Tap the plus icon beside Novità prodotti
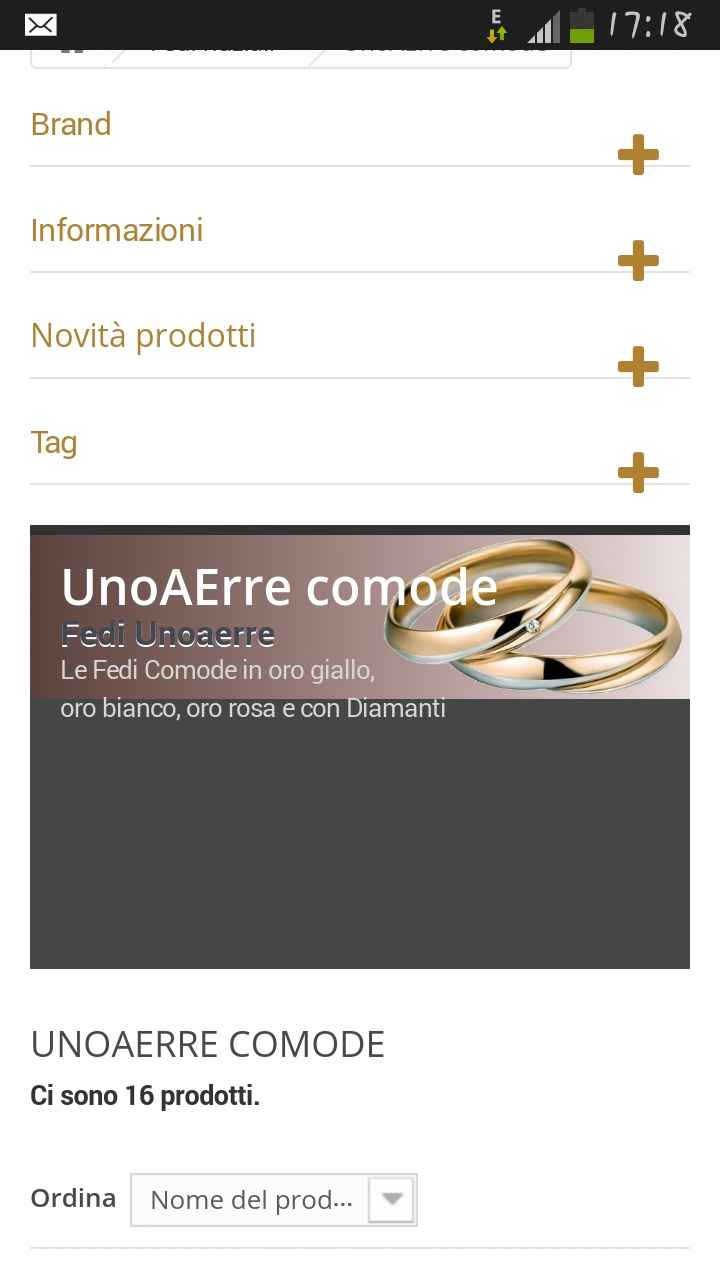The width and height of the screenshot is (720, 1280). coord(637,367)
